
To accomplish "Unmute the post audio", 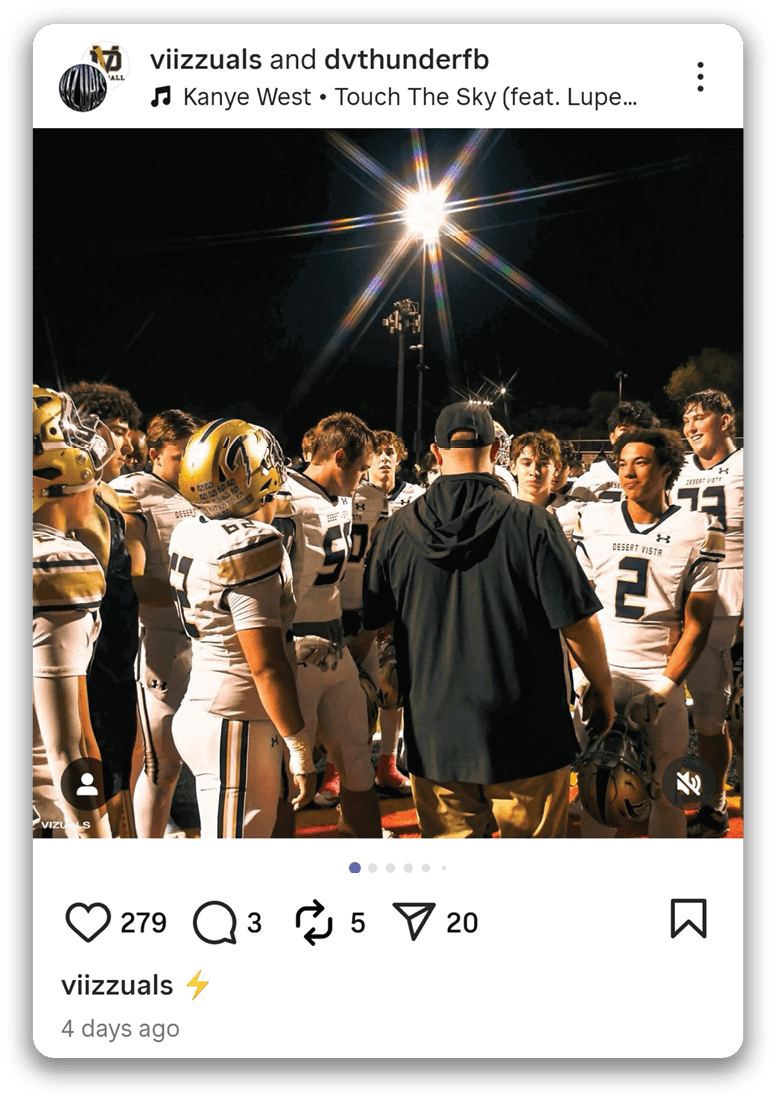I will pos(688,783).
